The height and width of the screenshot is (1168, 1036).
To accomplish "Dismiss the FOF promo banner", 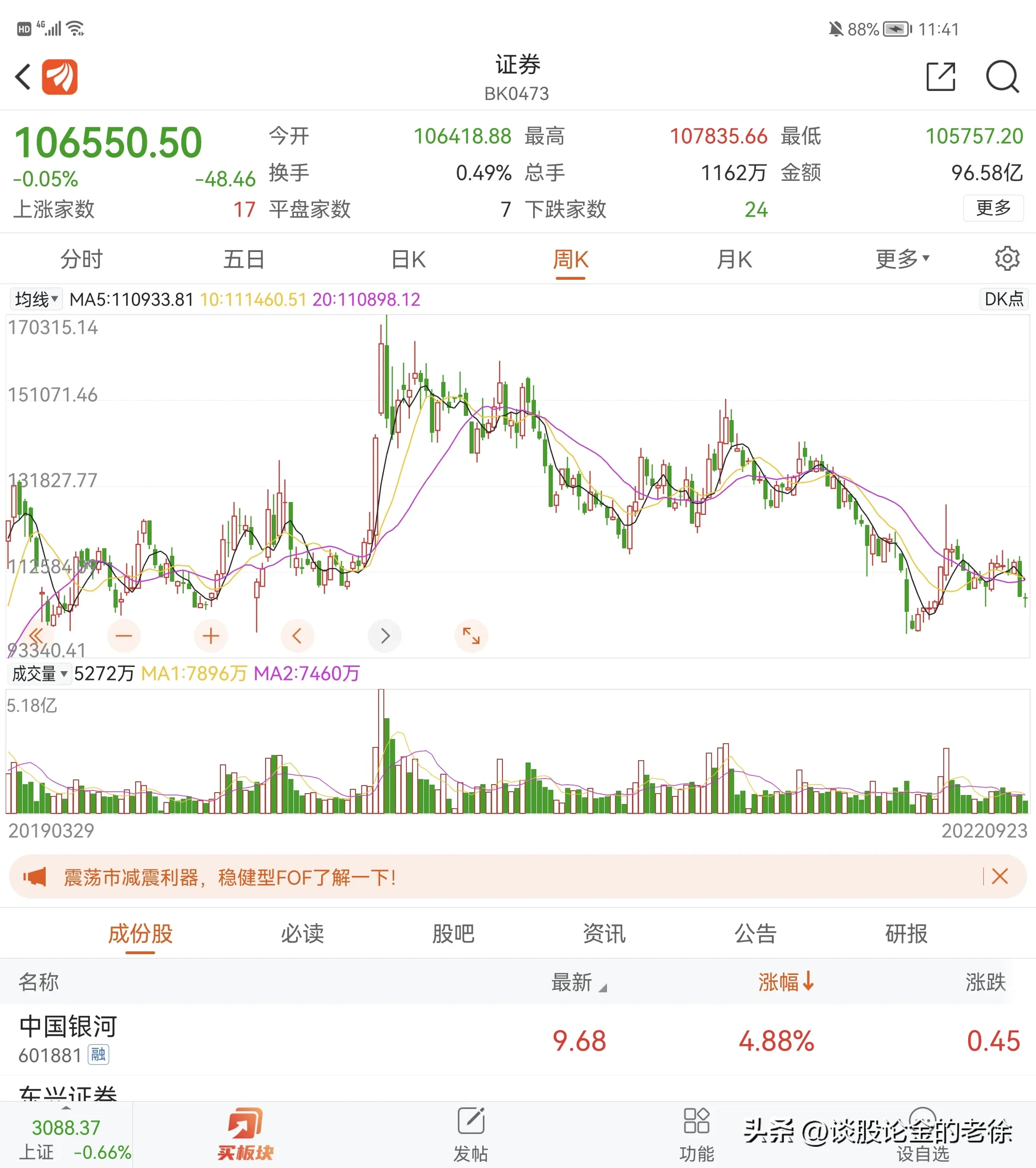I will [999, 876].
